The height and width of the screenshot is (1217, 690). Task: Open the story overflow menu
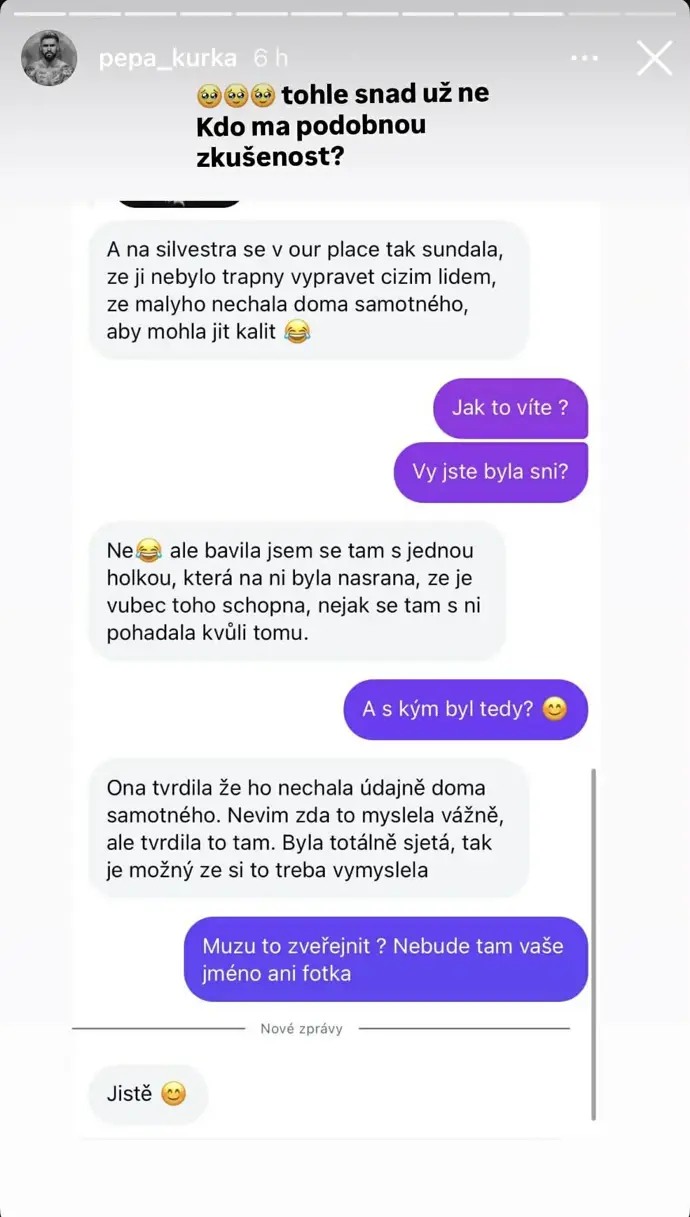click(x=584, y=59)
